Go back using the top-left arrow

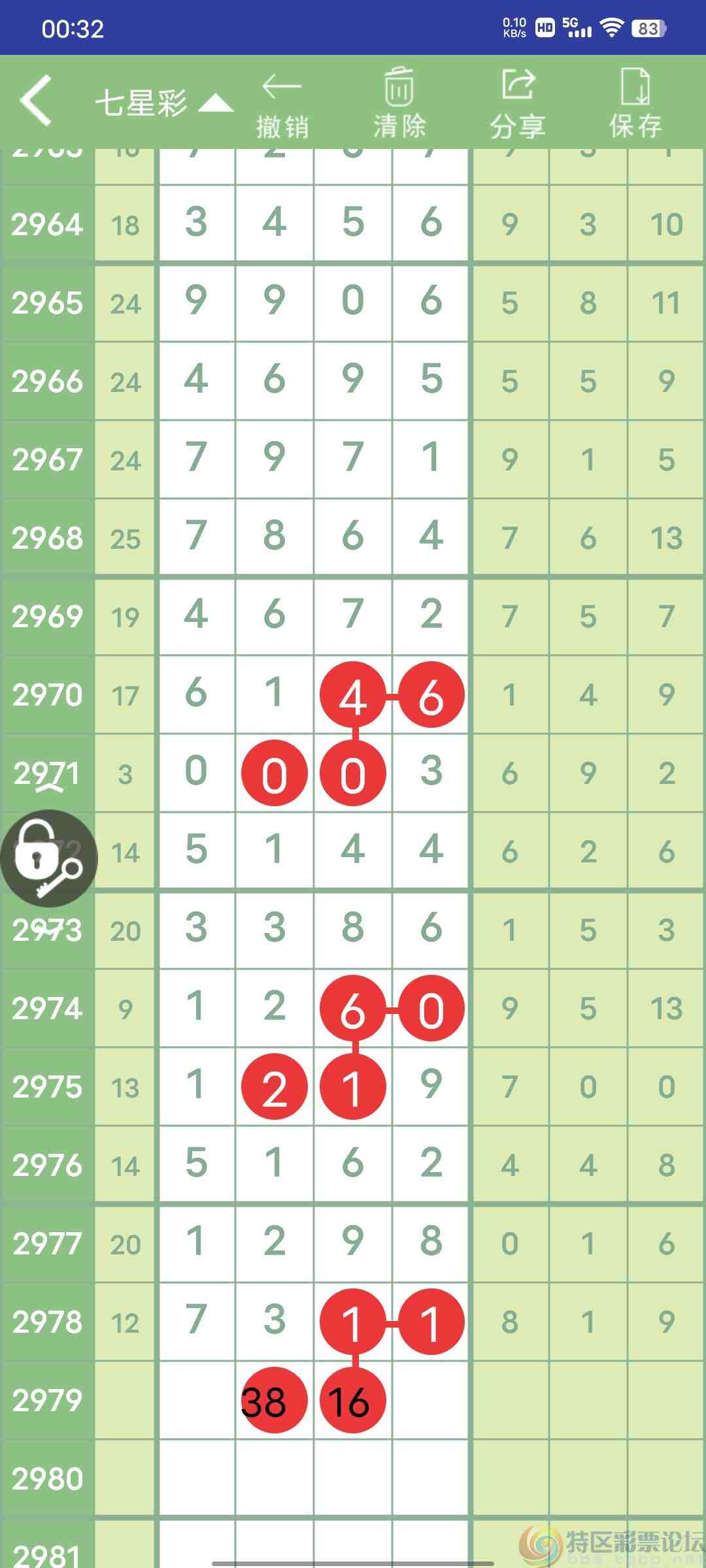(x=36, y=100)
